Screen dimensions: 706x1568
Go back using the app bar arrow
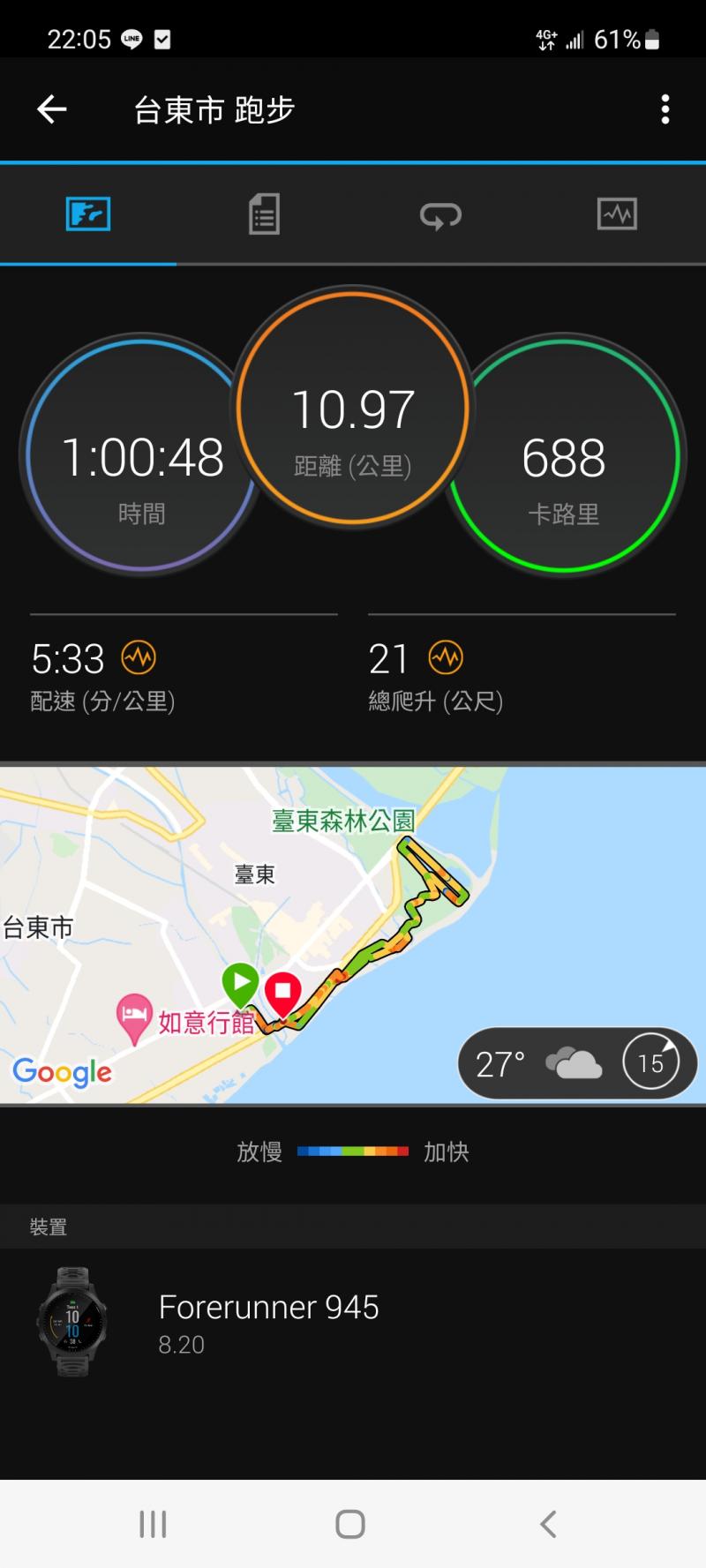pos(52,109)
